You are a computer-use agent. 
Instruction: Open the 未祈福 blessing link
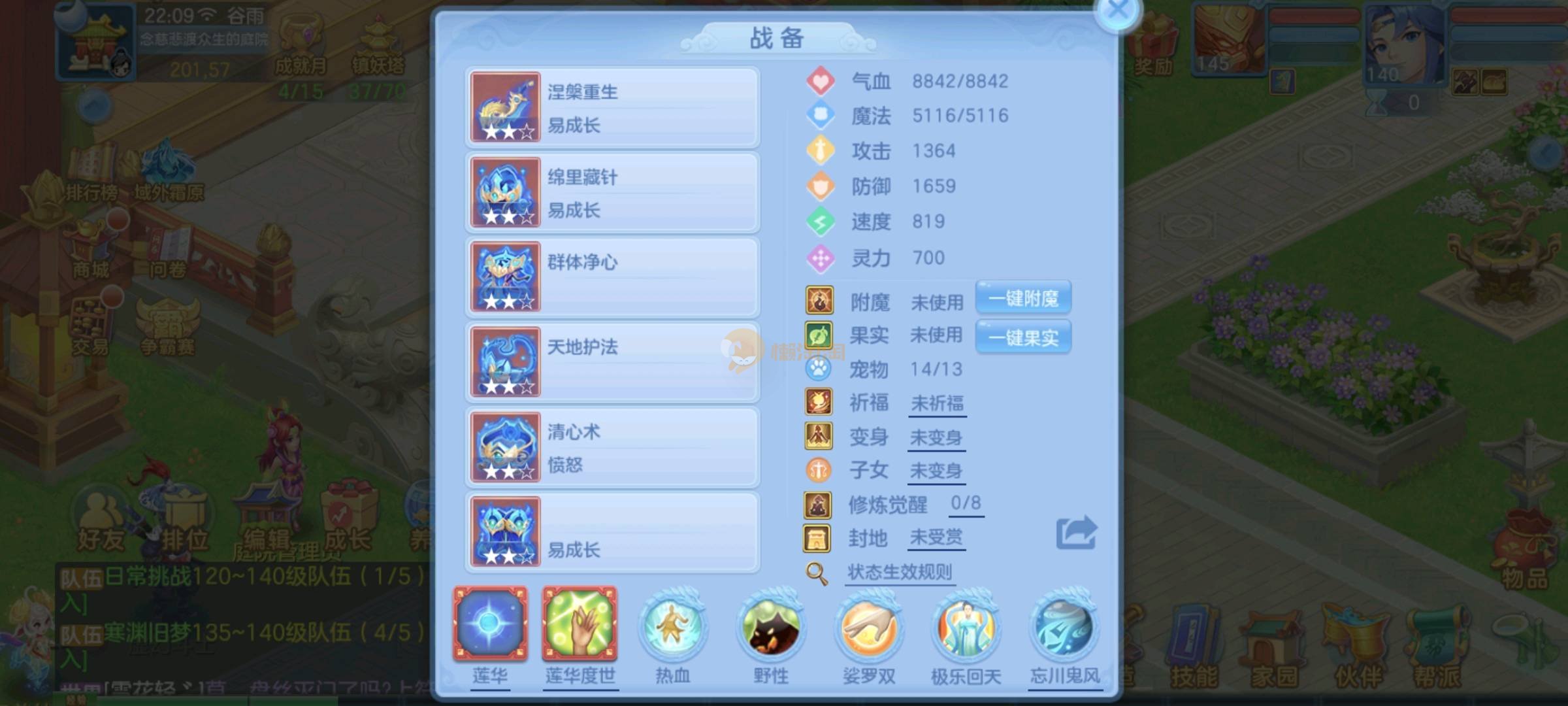tap(937, 403)
